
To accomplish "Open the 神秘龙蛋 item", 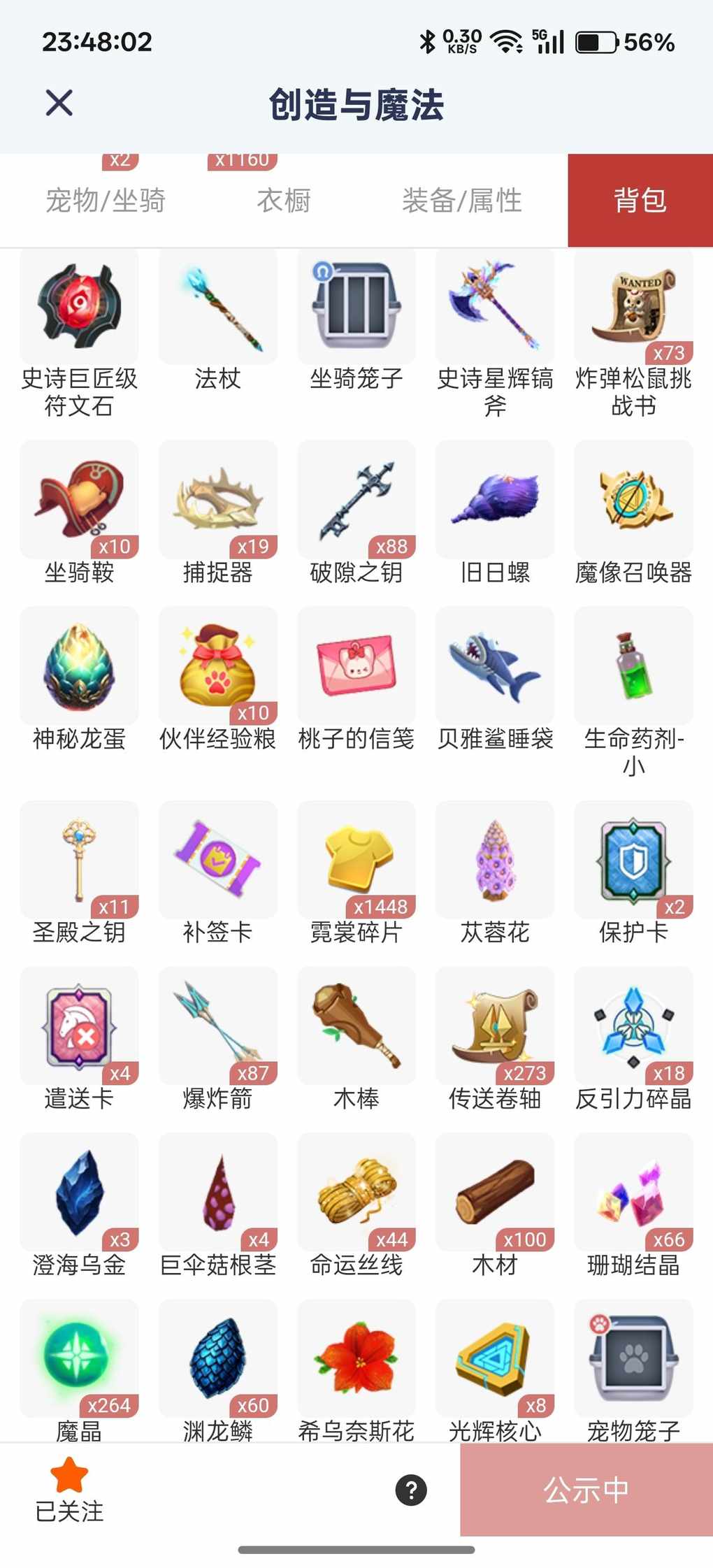I will [79, 666].
